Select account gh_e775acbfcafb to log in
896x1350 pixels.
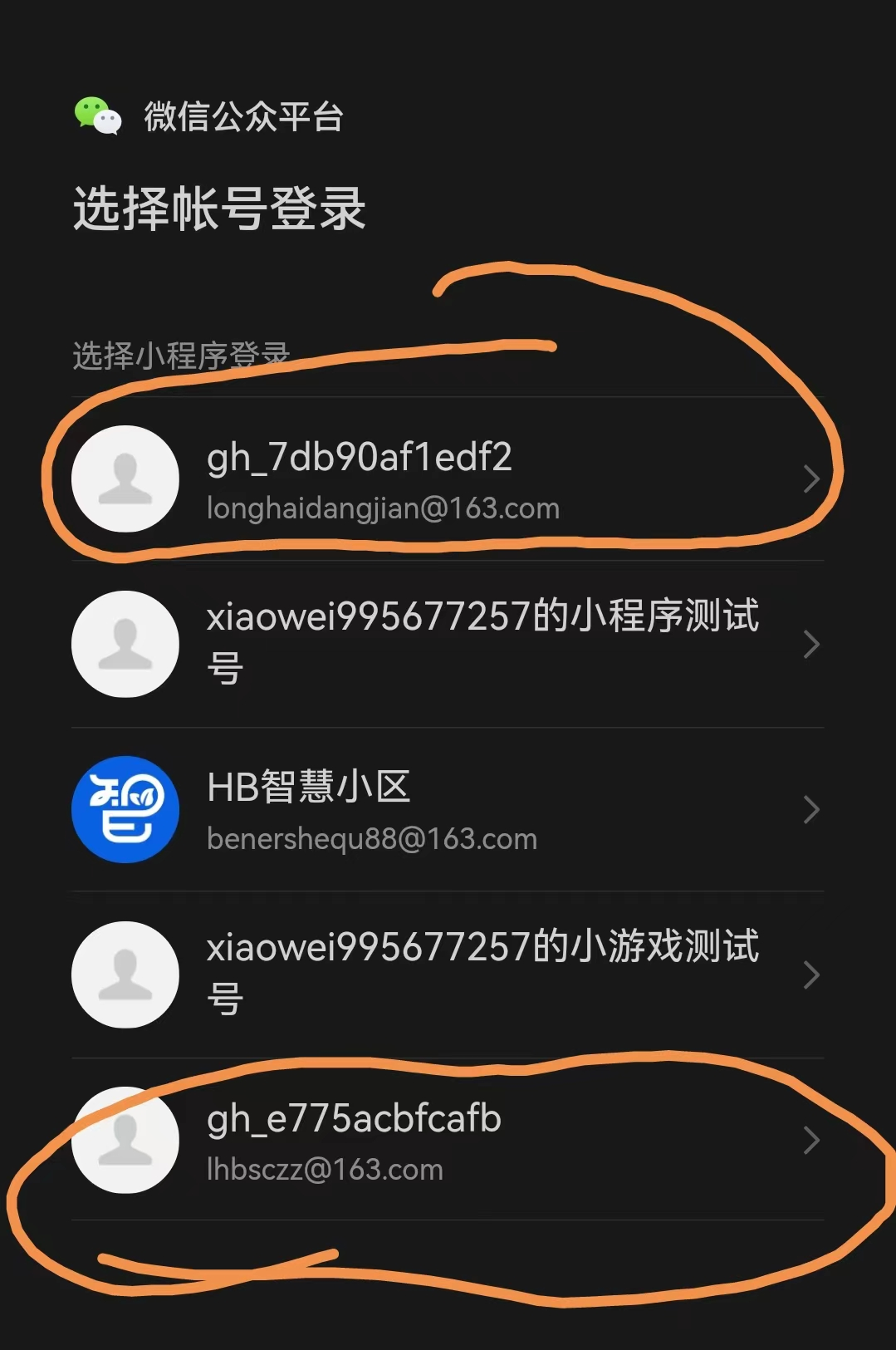[x=447, y=1140]
